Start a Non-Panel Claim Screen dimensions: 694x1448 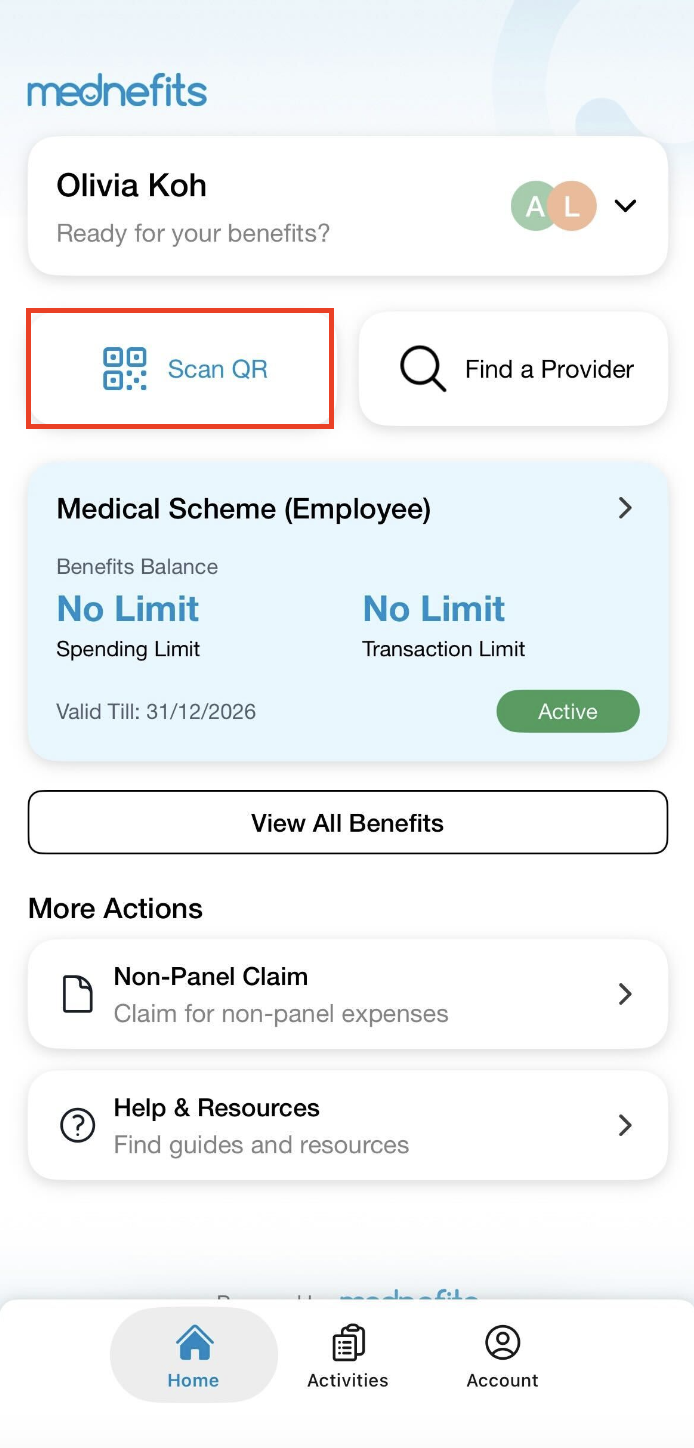[x=347, y=994]
